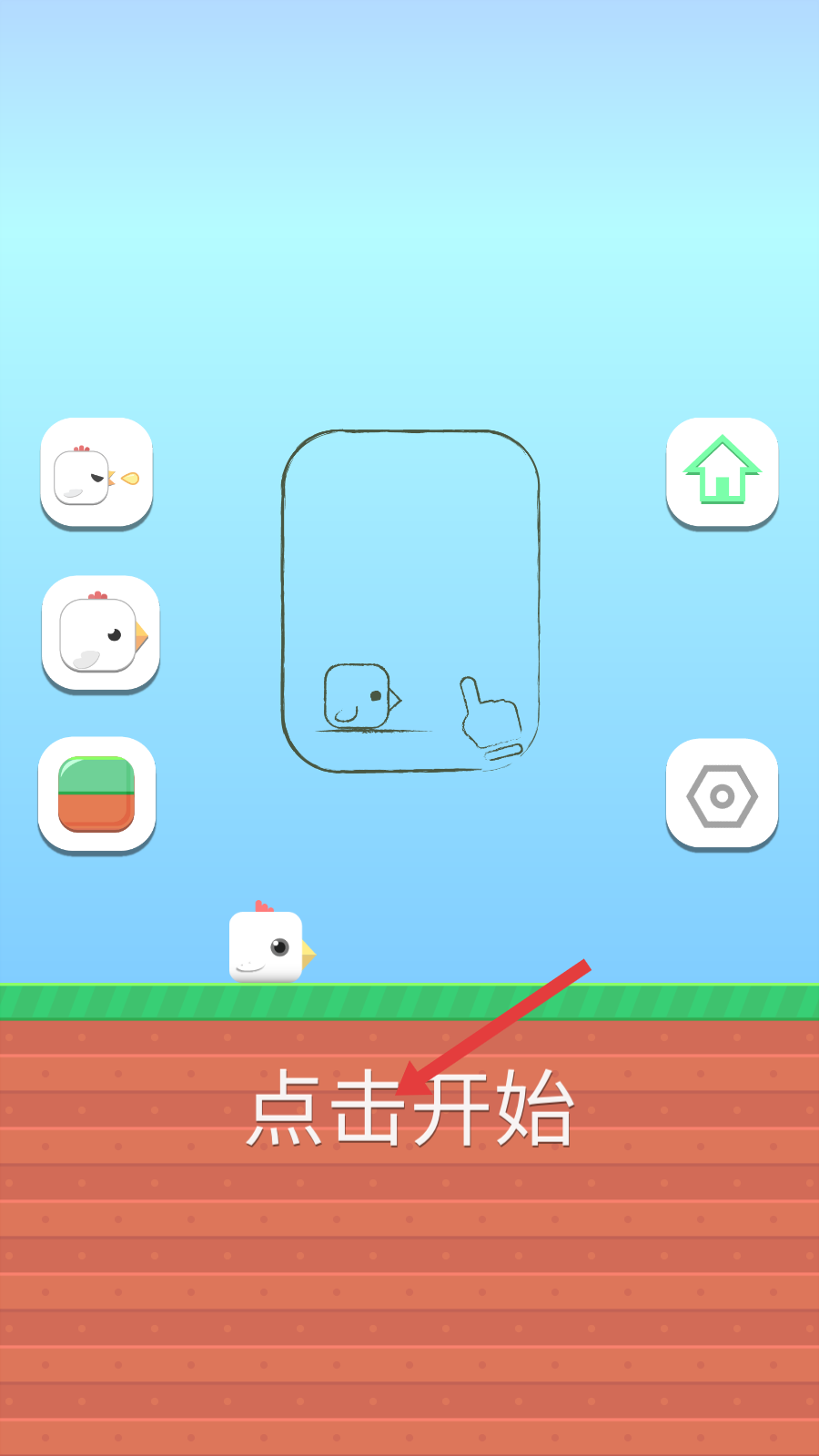
Task: Tap 点击开始 to start the game
Action: [x=409, y=1107]
